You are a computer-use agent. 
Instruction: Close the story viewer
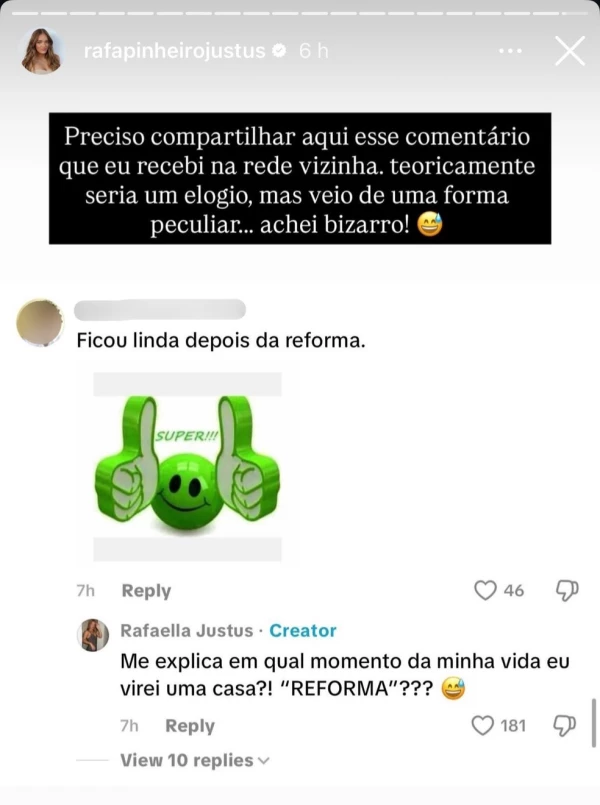click(569, 51)
